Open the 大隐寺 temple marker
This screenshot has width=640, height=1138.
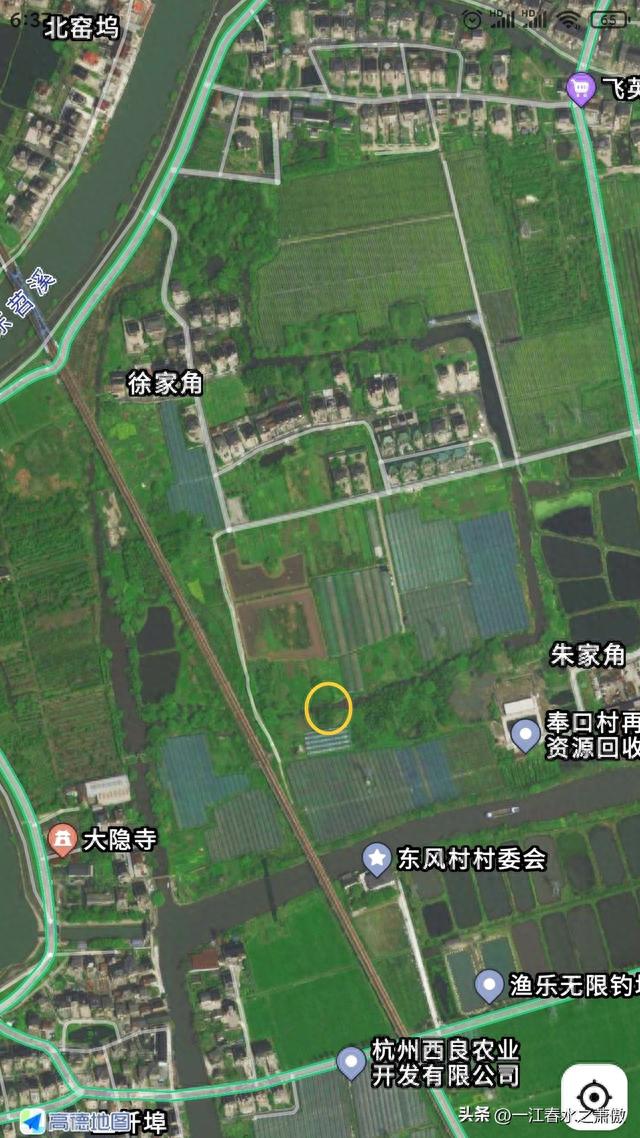pyautogui.click(x=63, y=841)
